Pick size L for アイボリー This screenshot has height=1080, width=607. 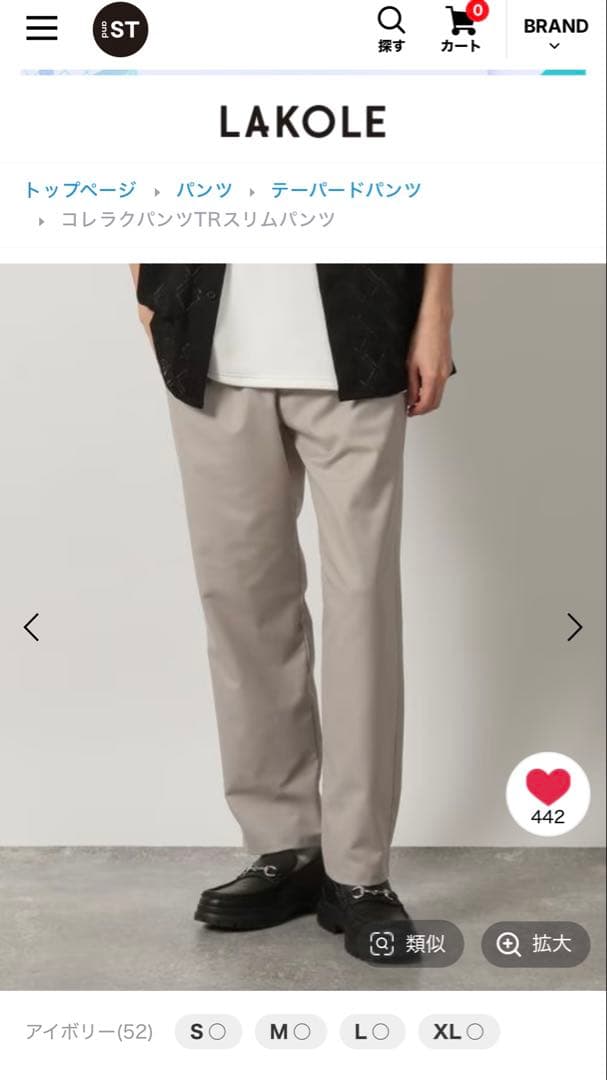[x=372, y=1032]
